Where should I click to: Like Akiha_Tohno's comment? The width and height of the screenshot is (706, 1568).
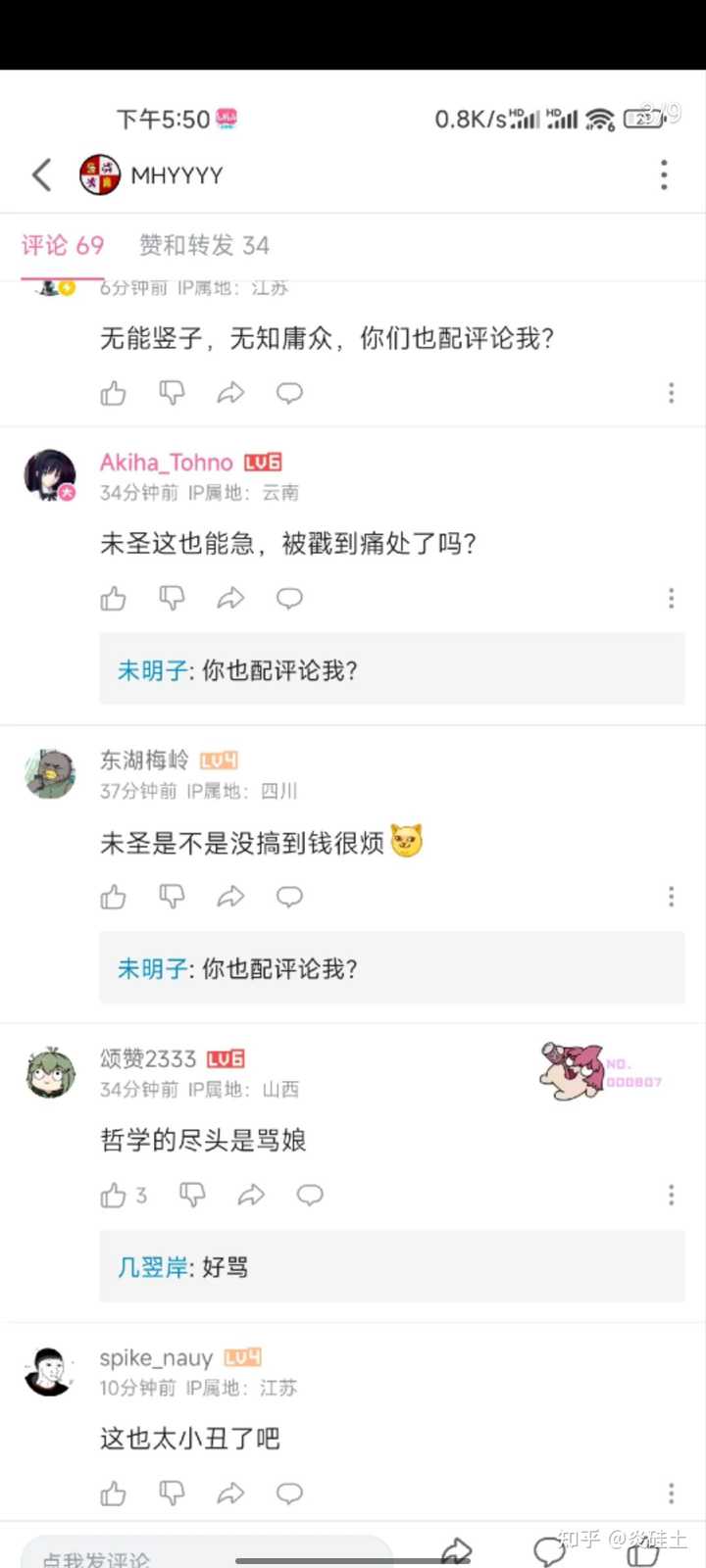tap(114, 599)
